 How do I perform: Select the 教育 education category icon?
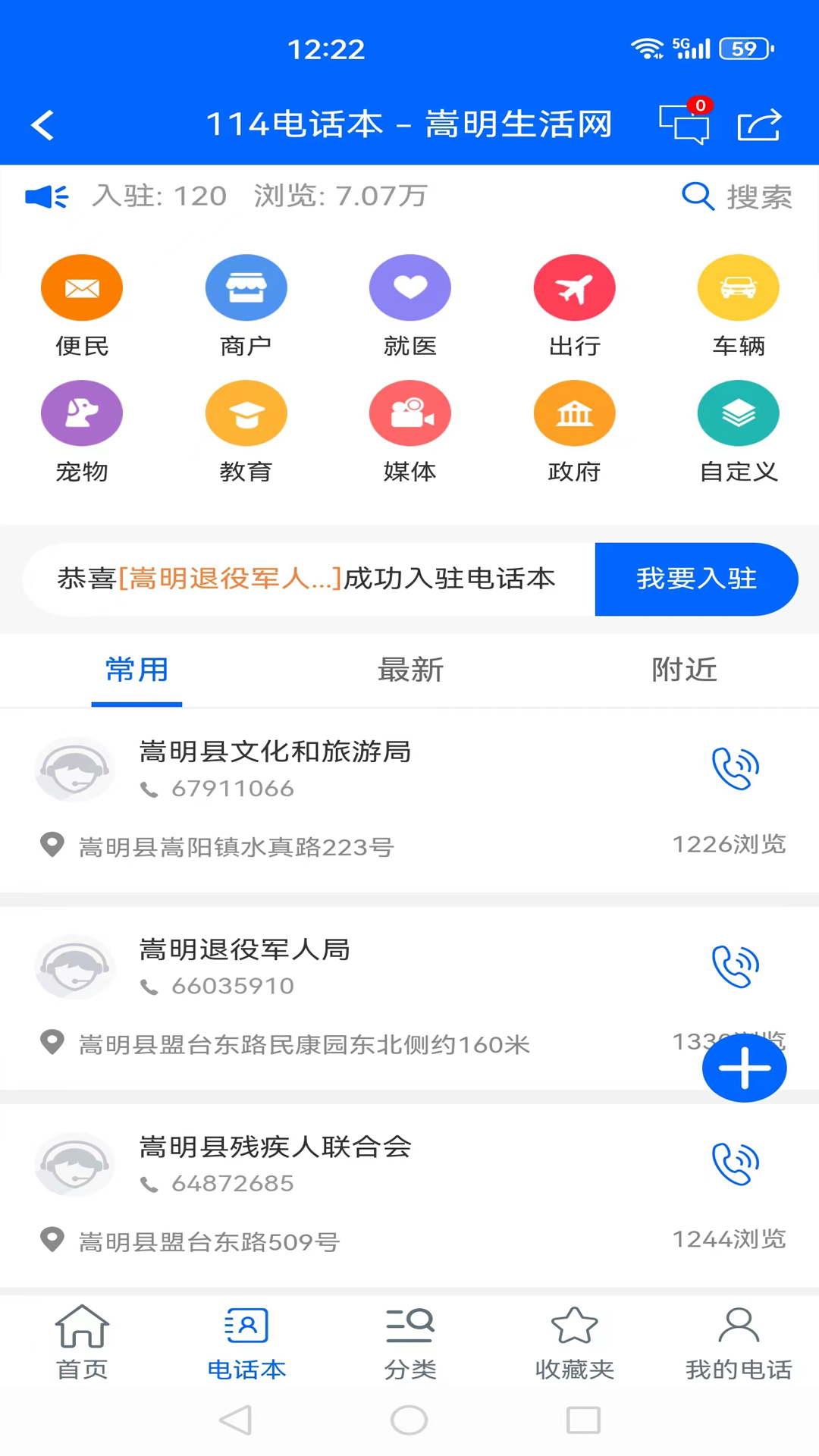pyautogui.click(x=246, y=413)
